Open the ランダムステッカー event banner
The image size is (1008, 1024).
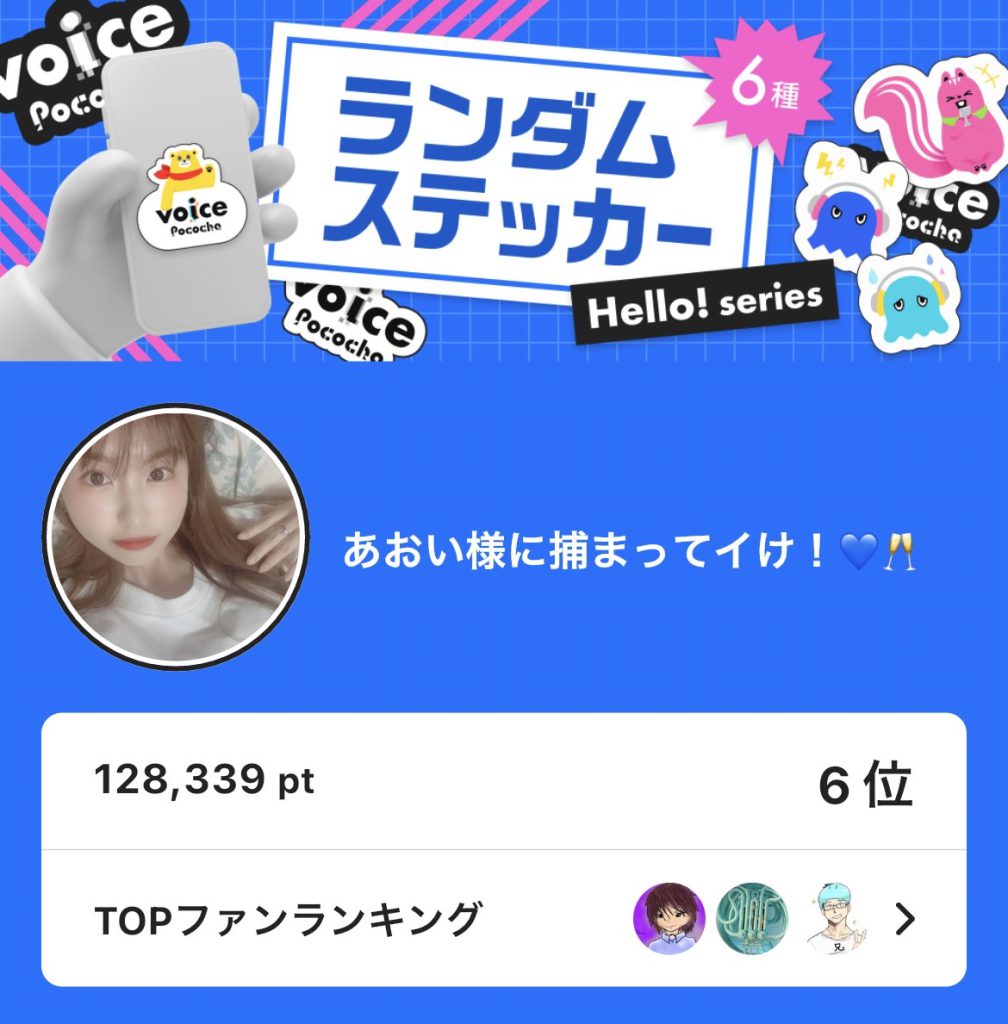point(504,180)
